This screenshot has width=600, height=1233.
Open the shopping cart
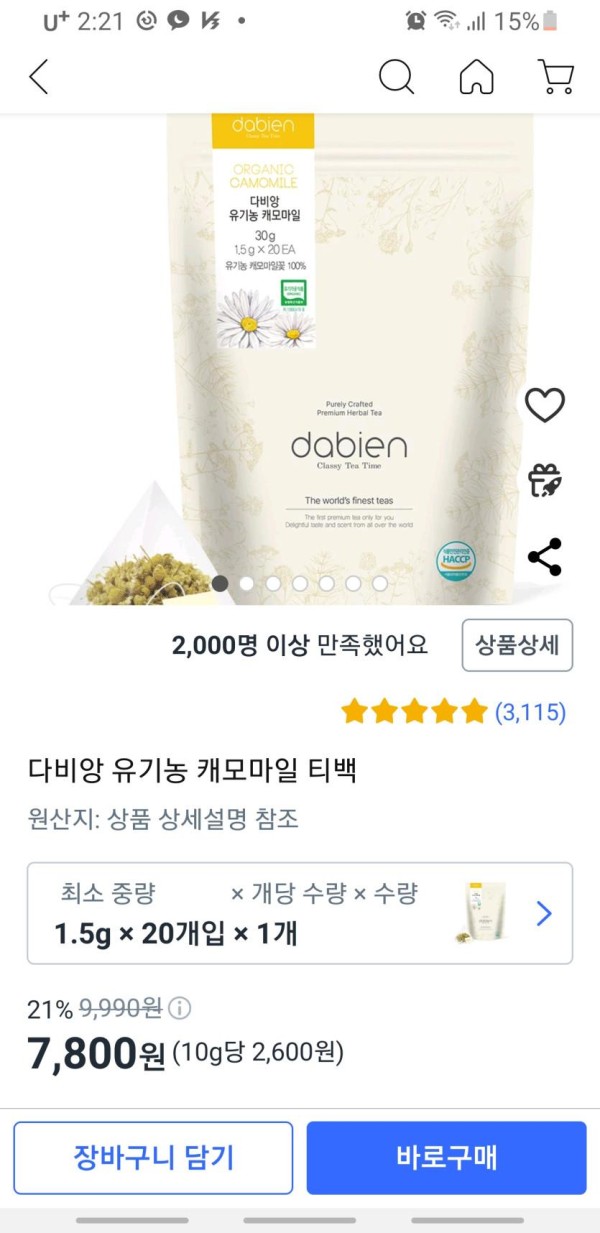pyautogui.click(x=554, y=77)
